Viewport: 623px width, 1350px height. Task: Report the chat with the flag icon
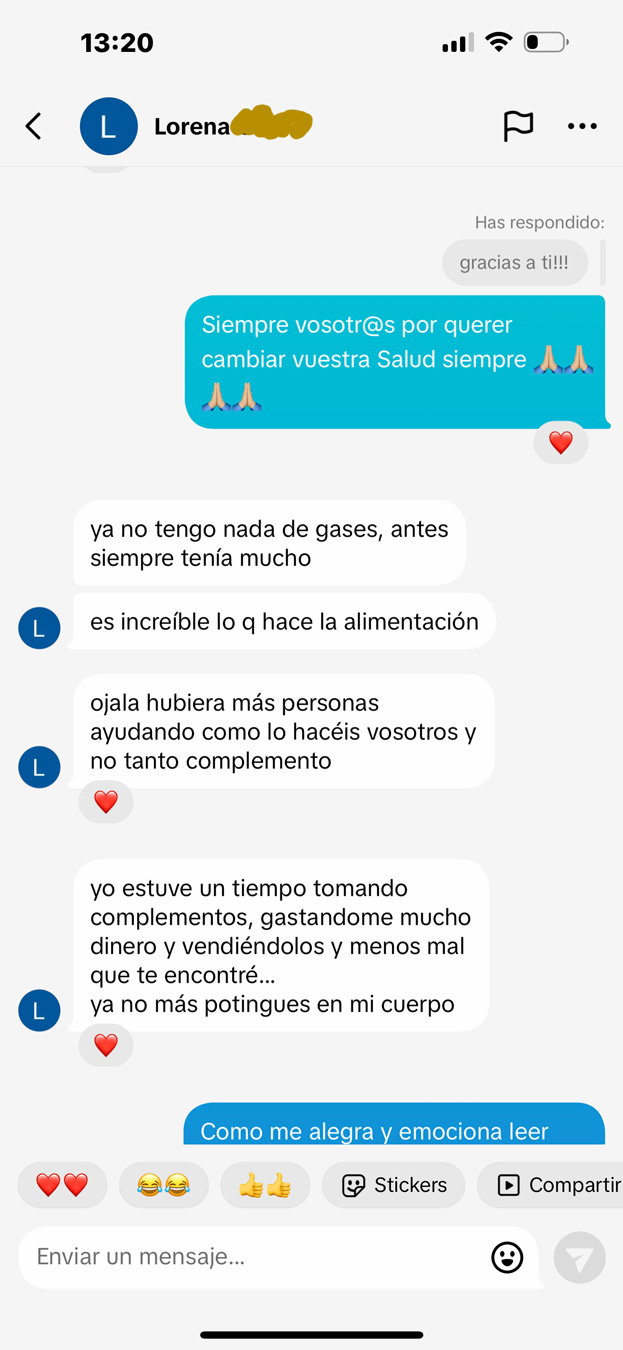click(x=518, y=126)
